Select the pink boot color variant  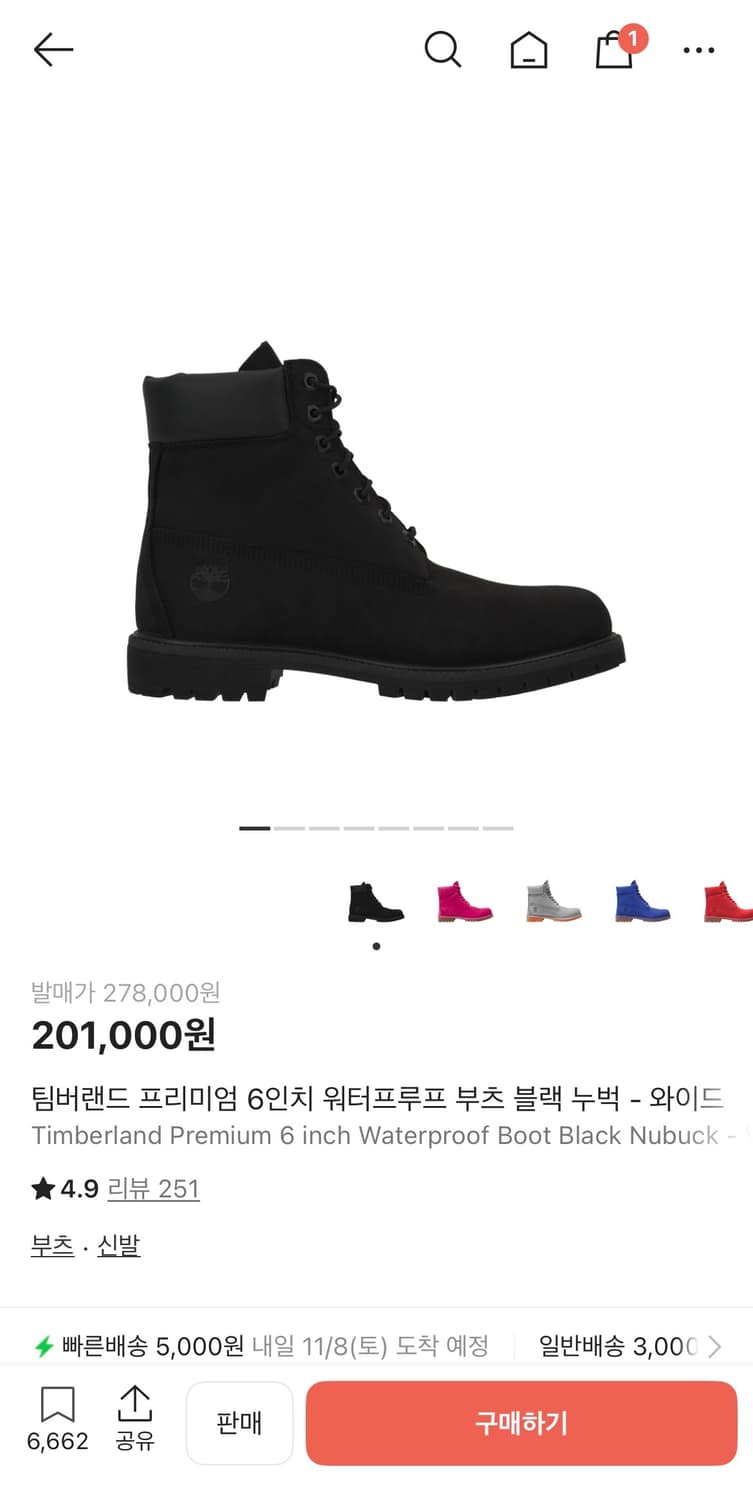click(465, 902)
